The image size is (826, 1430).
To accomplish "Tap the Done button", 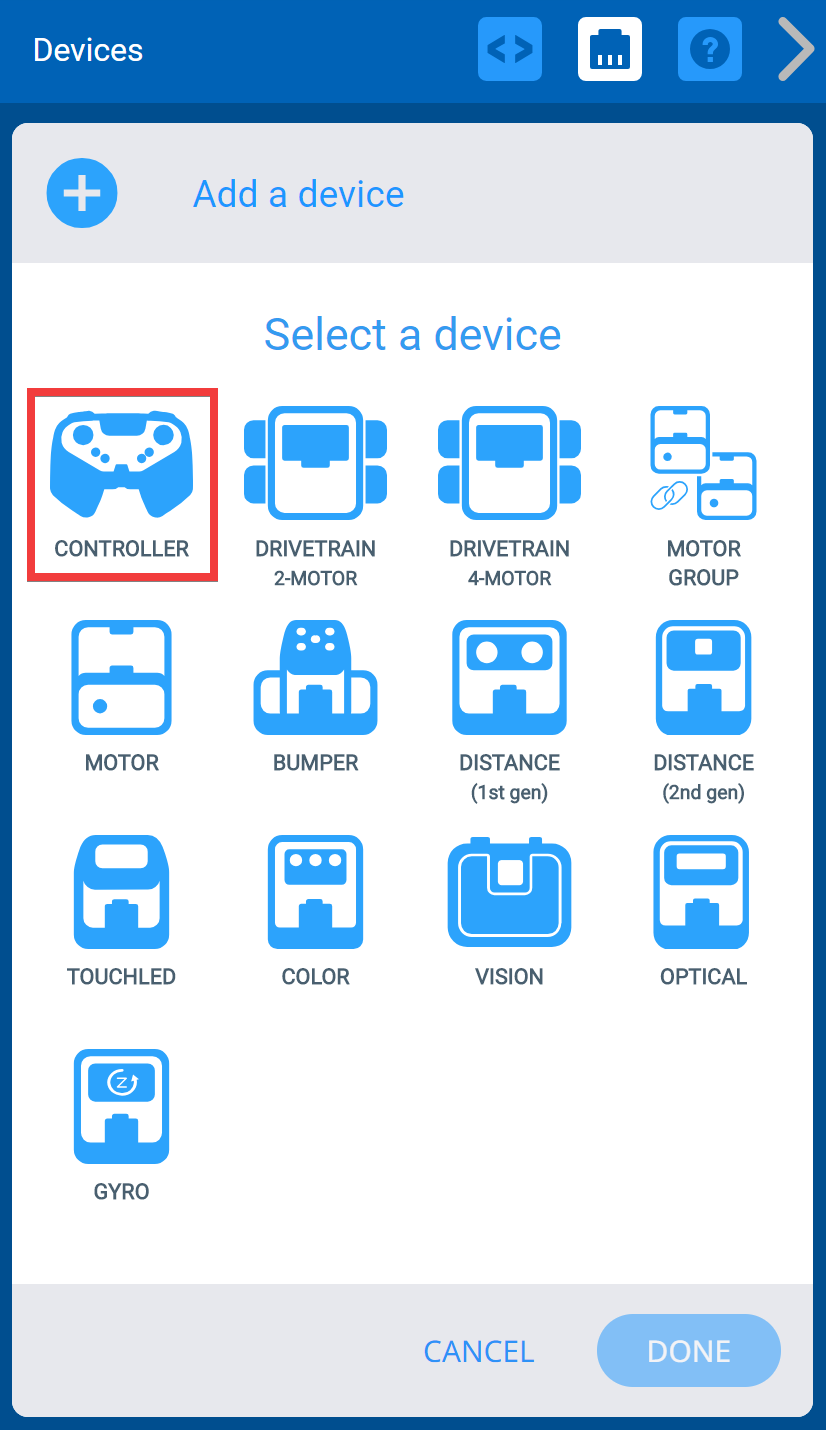I will tap(688, 1351).
